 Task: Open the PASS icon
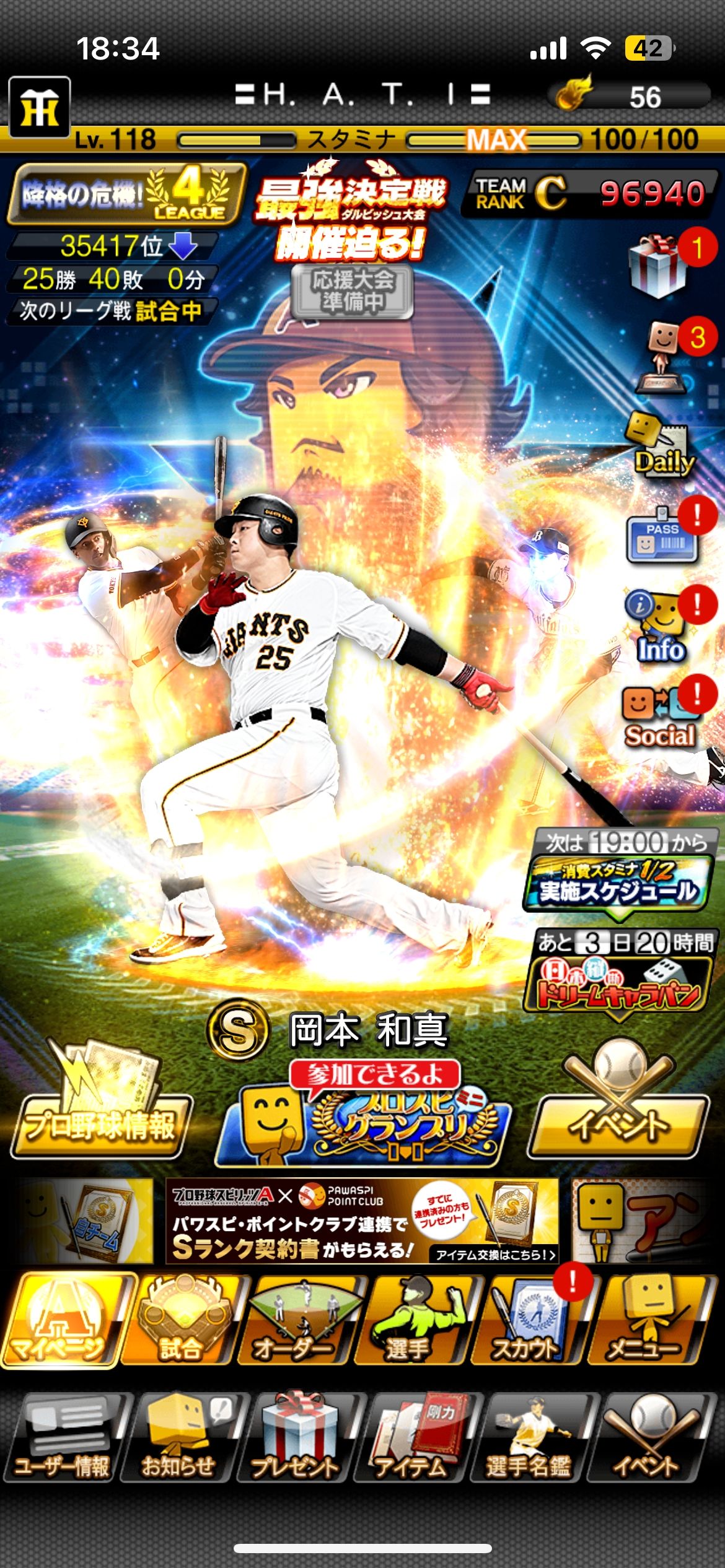pos(662,538)
